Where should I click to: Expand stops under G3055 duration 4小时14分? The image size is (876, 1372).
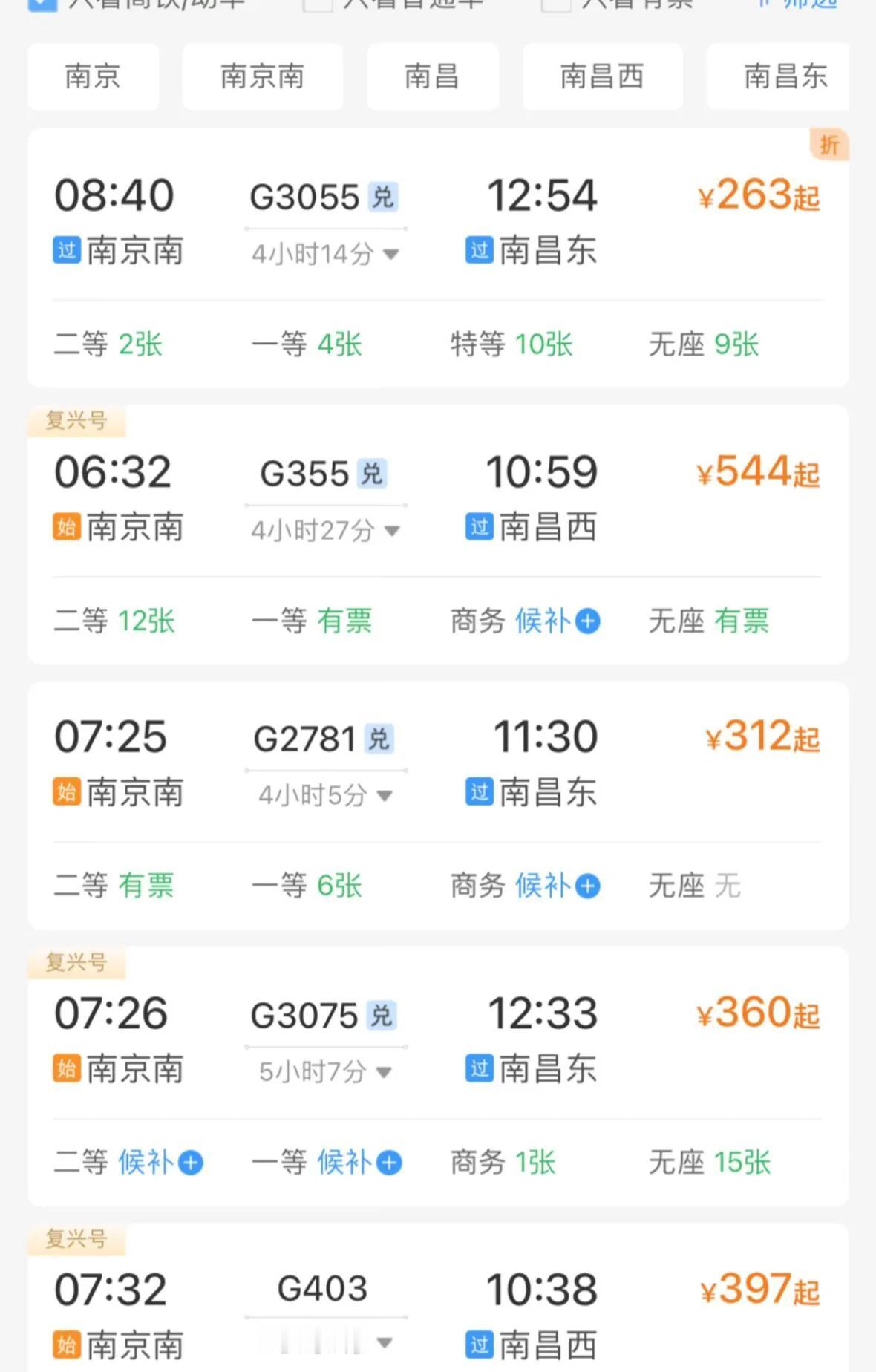pyautogui.click(x=325, y=255)
